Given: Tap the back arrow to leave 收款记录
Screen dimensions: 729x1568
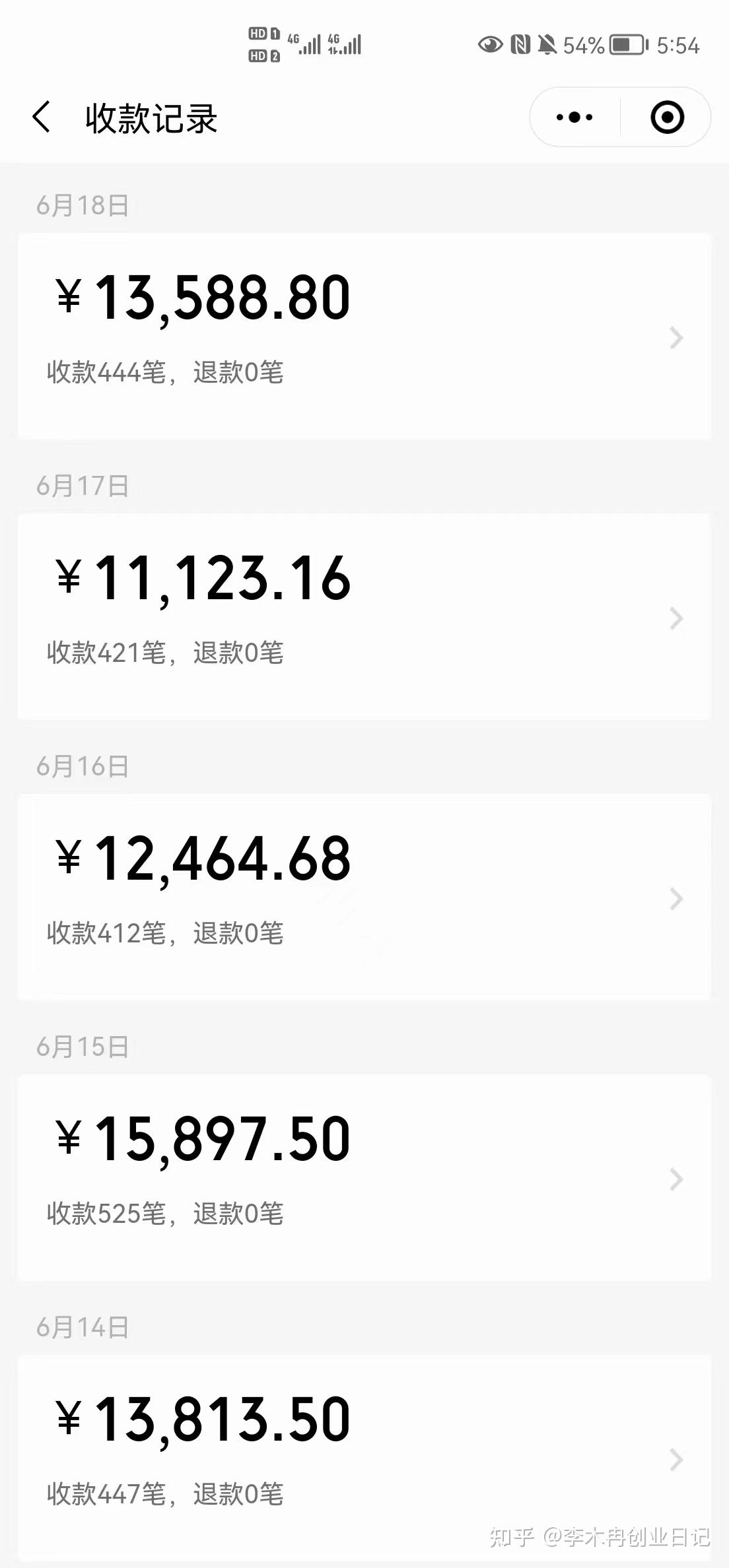Looking at the screenshot, I should [42, 116].
